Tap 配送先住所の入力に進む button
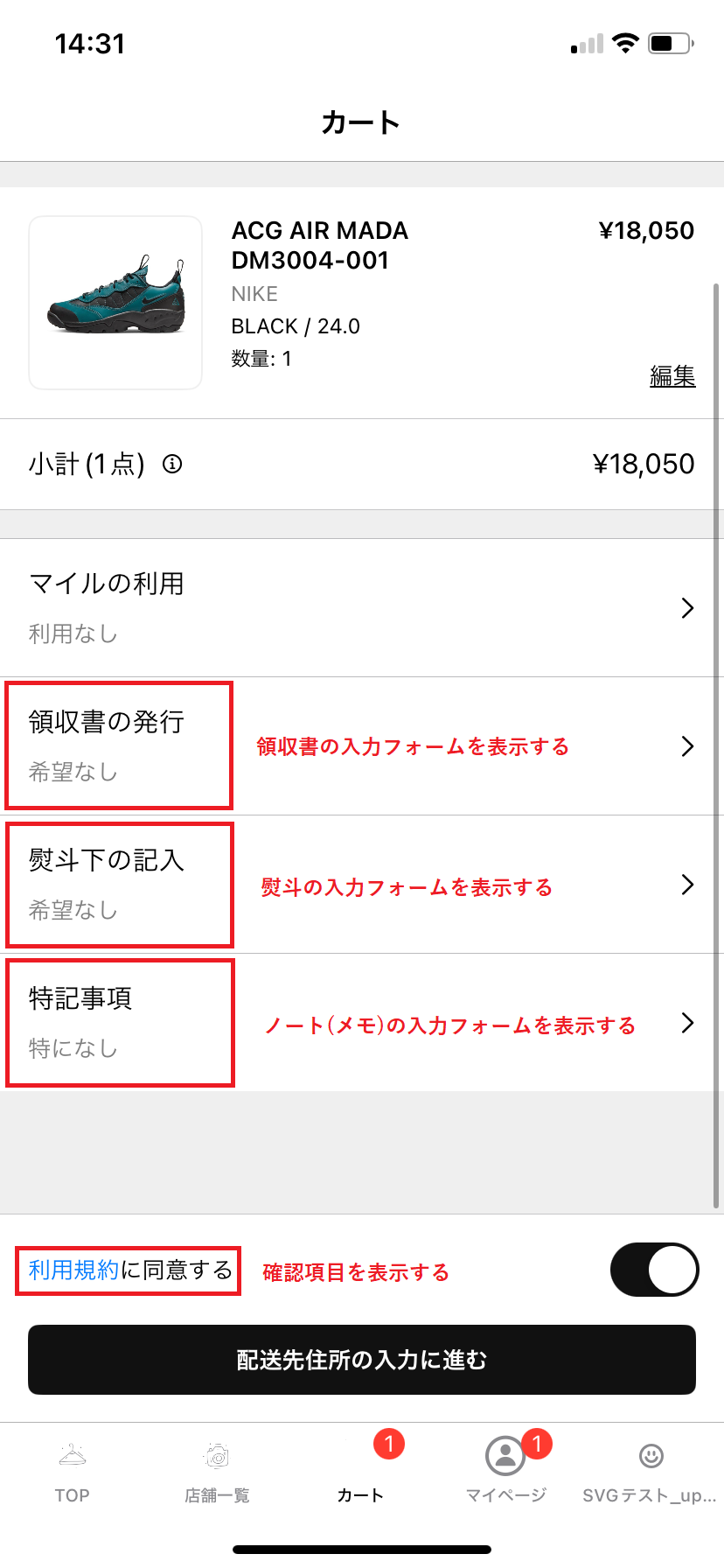 click(x=362, y=1360)
